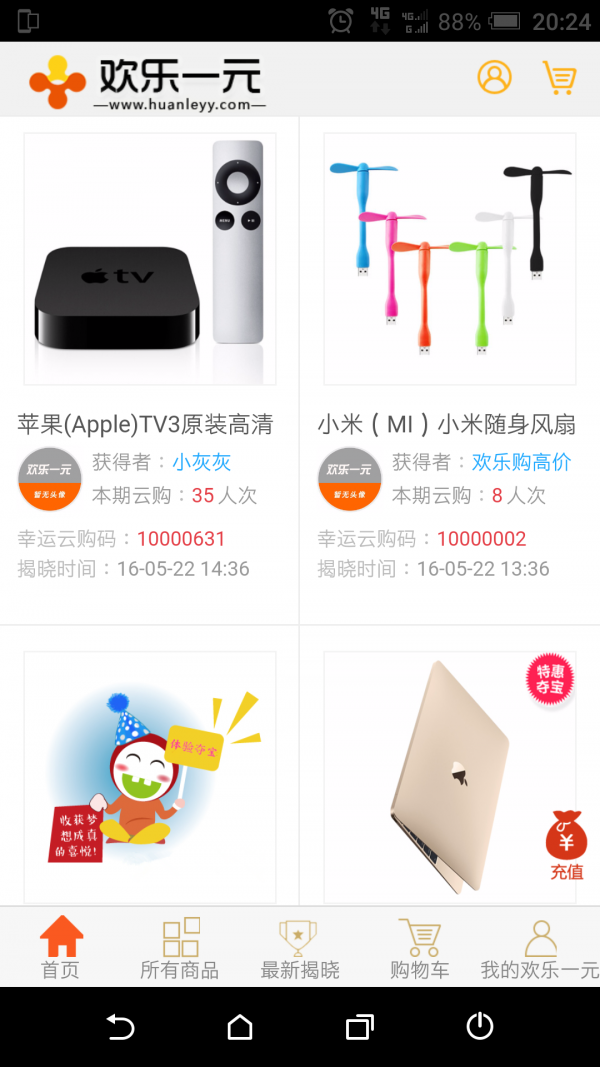The height and width of the screenshot is (1067, 600).
Task: View winner 欢乐购高价's profile
Action: pyautogui.click(x=521, y=462)
